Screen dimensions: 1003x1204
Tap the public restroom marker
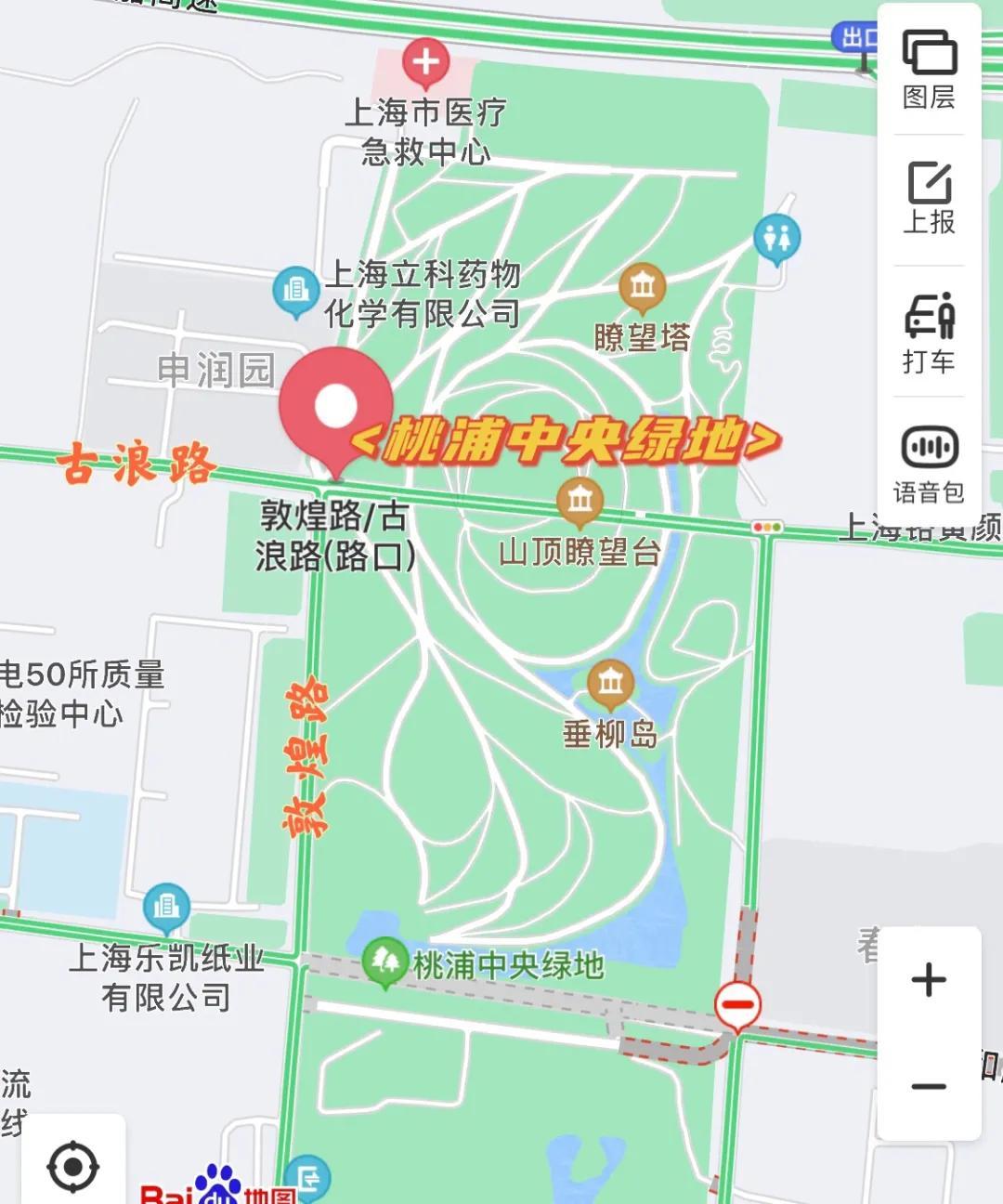(776, 240)
